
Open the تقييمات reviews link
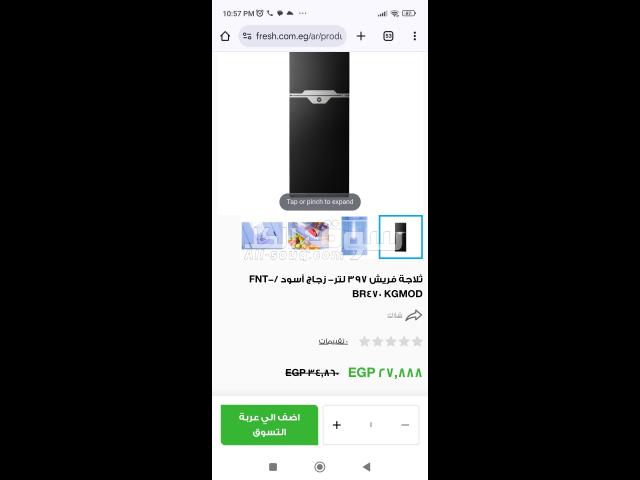333,341
